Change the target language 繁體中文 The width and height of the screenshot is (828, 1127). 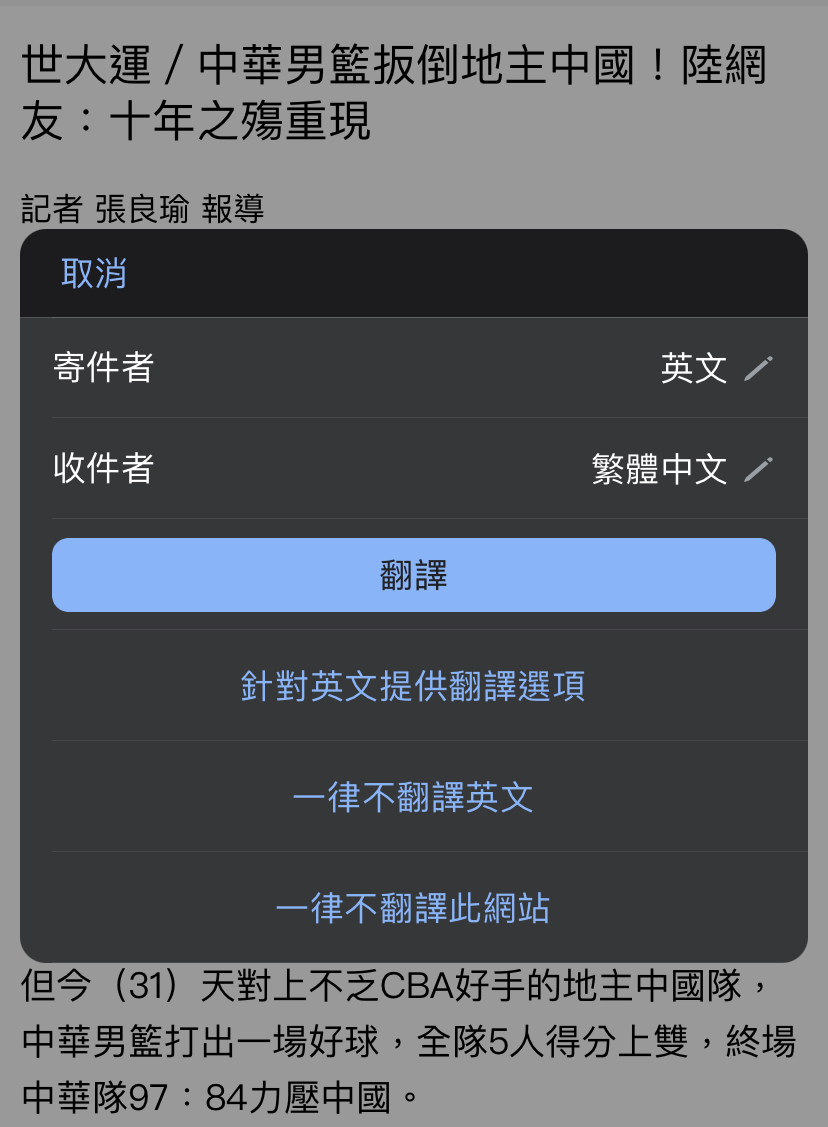click(682, 469)
